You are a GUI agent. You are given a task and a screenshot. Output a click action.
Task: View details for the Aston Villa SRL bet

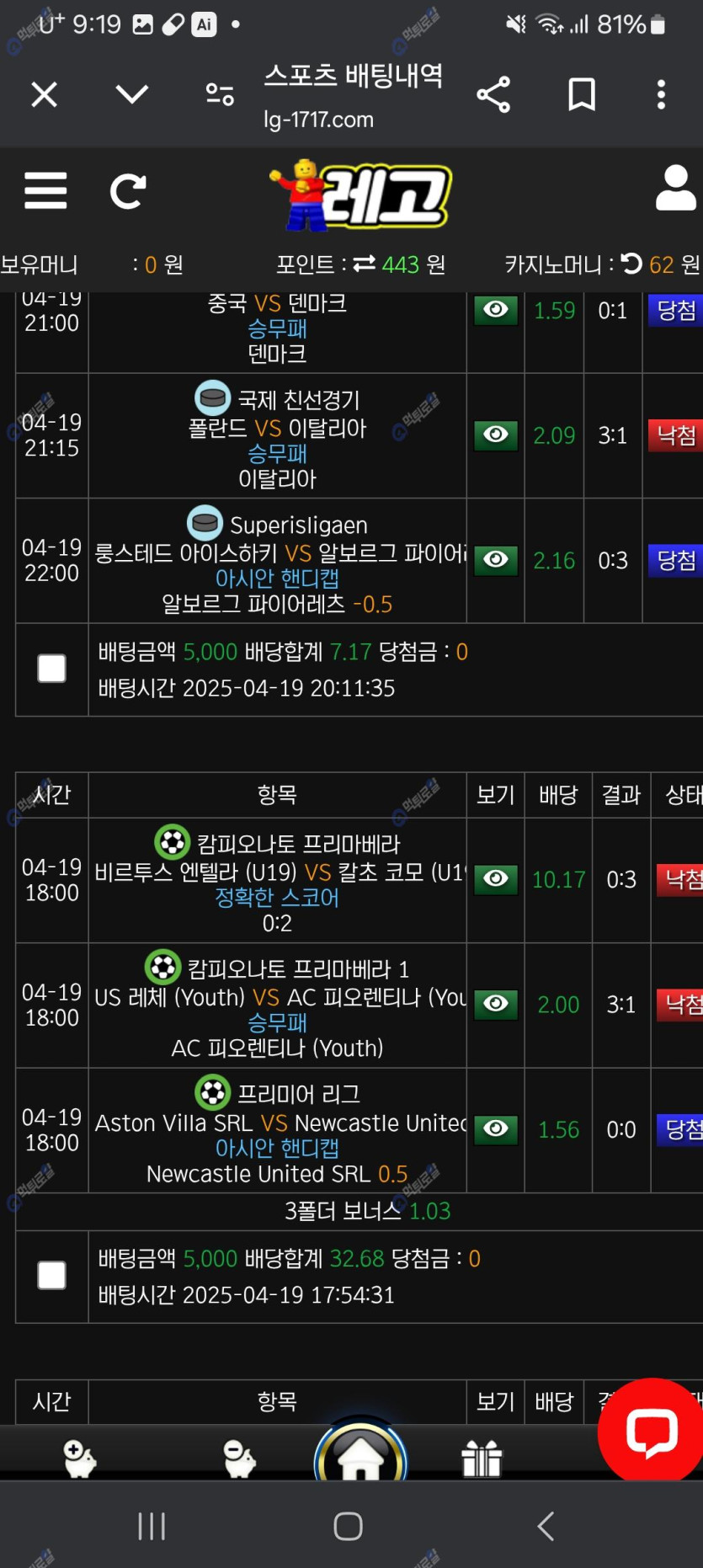(496, 1129)
